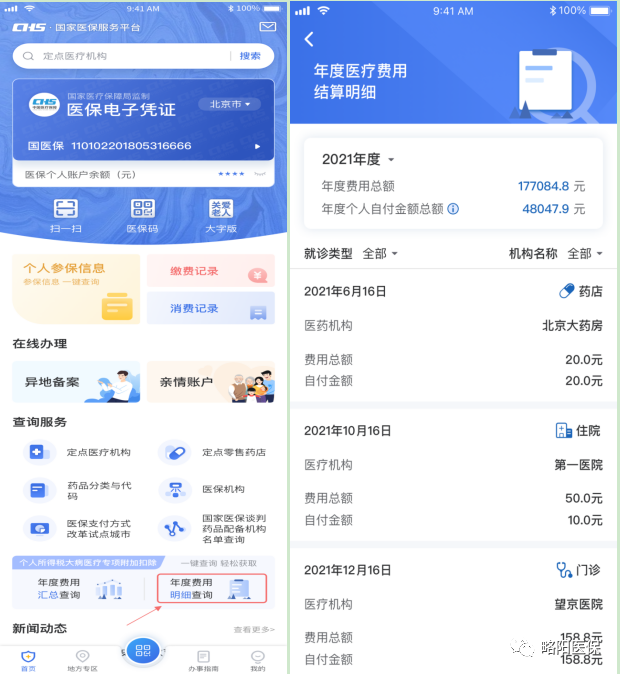Open 消费记录

(x=210, y=308)
